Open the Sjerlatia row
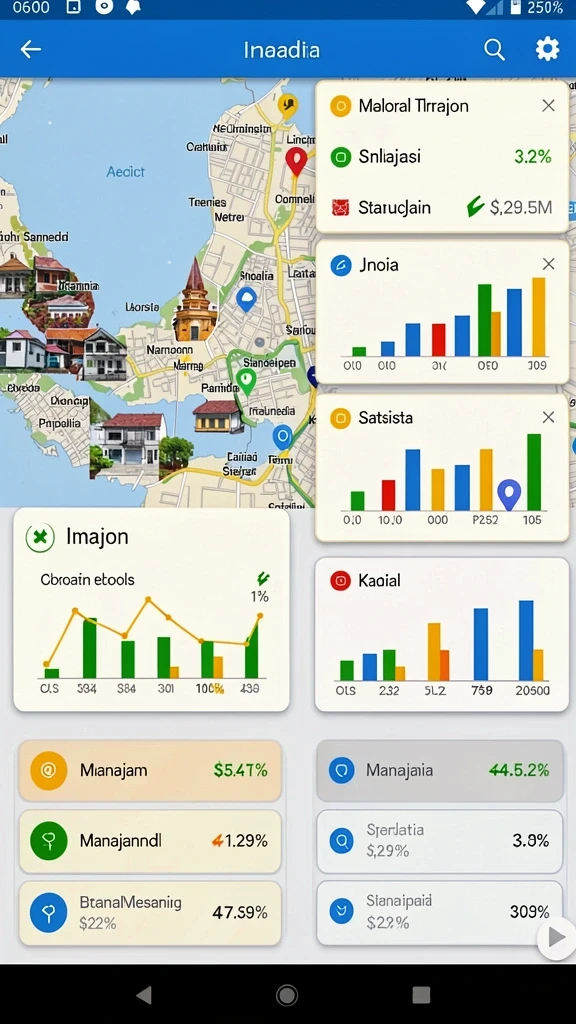The height and width of the screenshot is (1024, 576). [x=440, y=841]
